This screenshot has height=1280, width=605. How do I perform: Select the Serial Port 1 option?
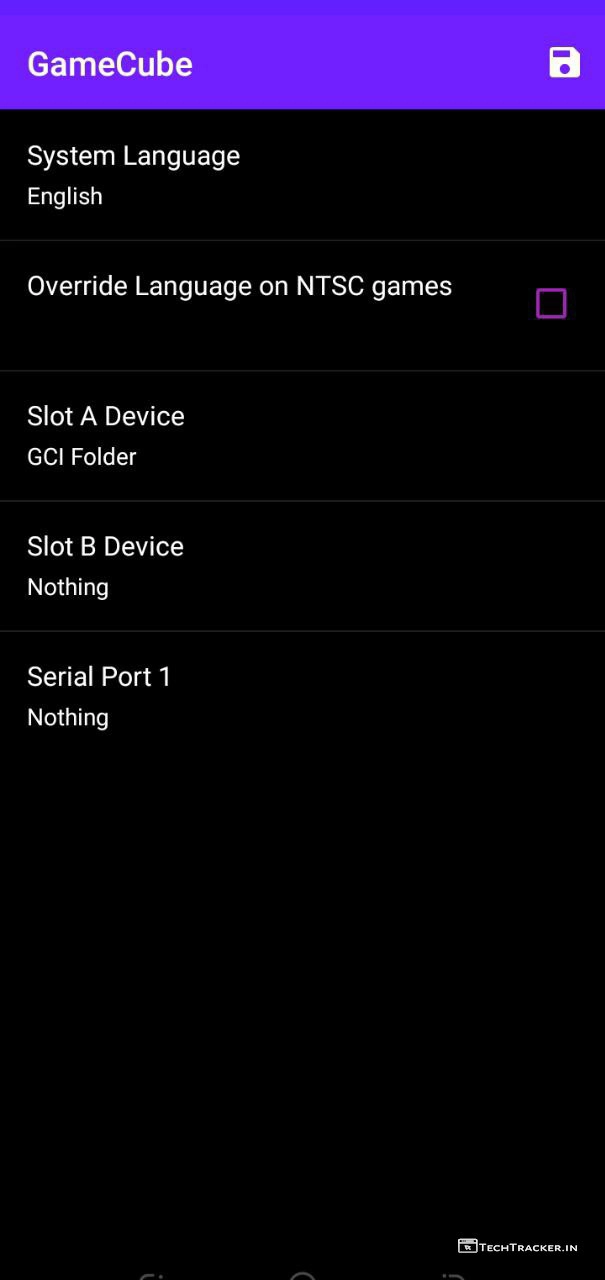302,695
